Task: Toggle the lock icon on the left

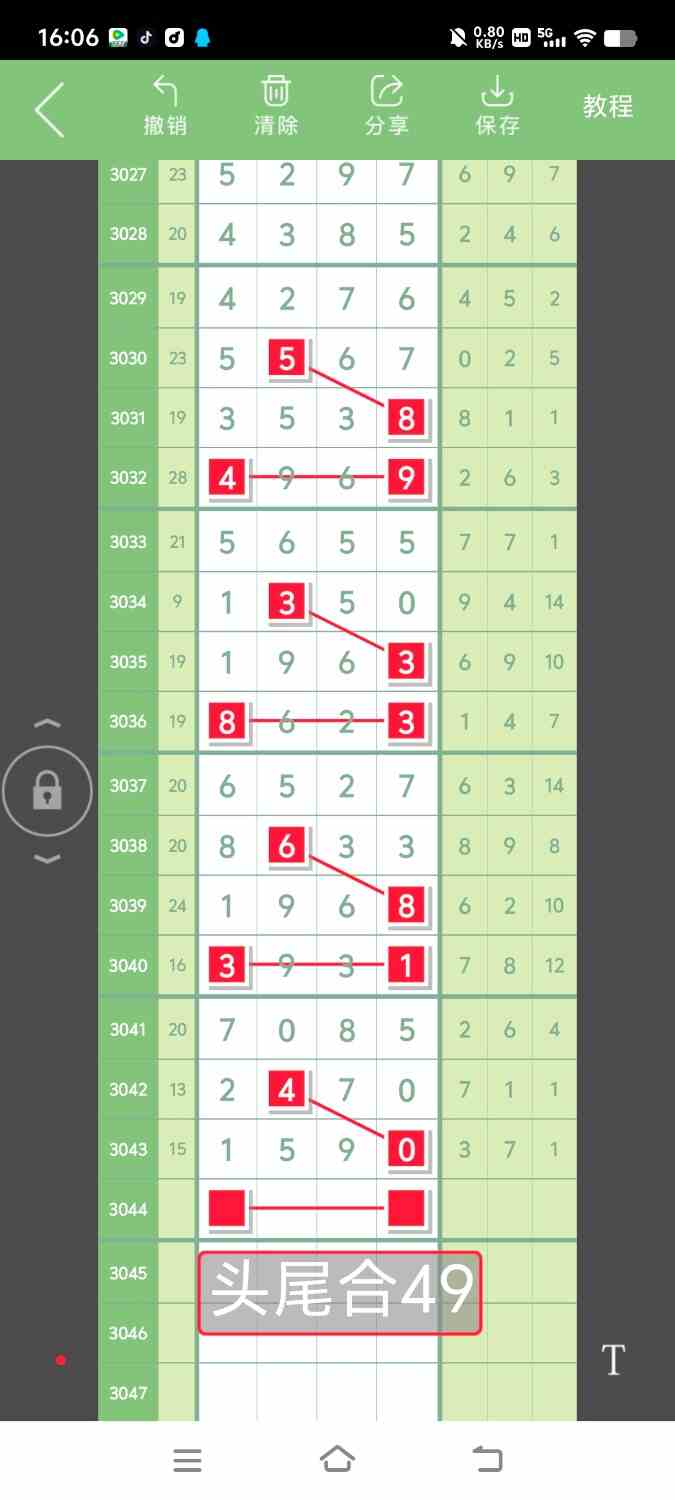Action: tap(47, 792)
